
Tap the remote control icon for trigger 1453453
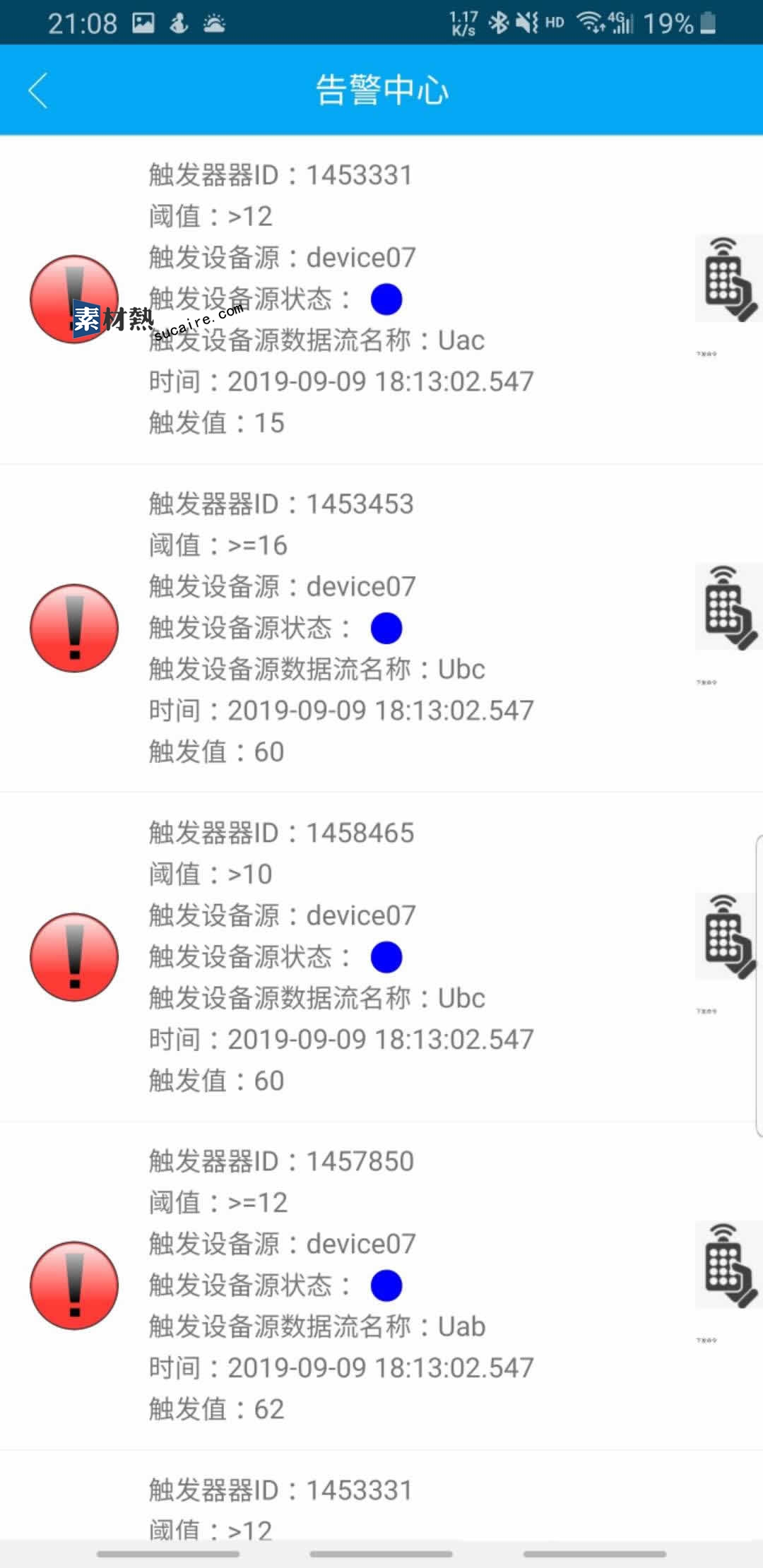click(x=728, y=607)
